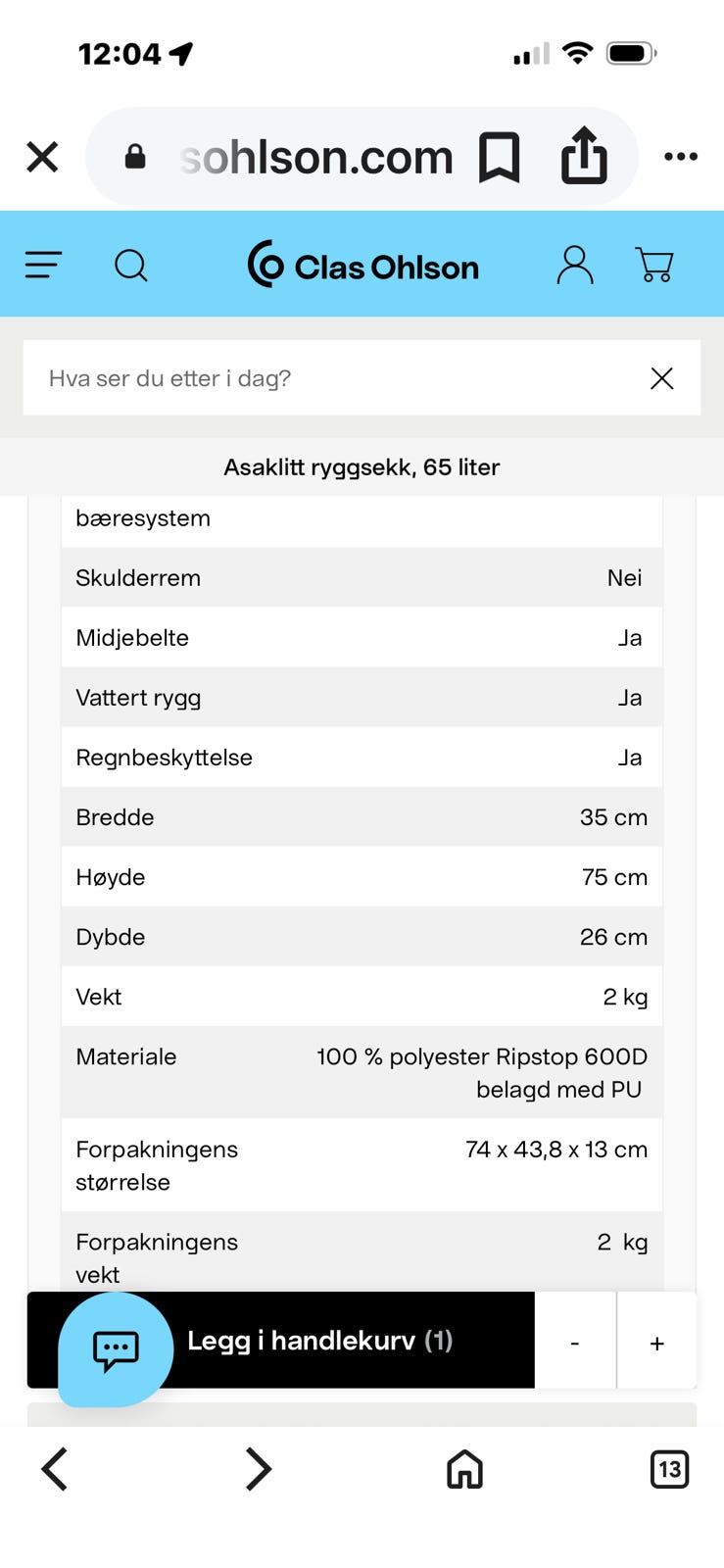
Task: Decrease quantity with the minus button
Action: pos(575,1343)
